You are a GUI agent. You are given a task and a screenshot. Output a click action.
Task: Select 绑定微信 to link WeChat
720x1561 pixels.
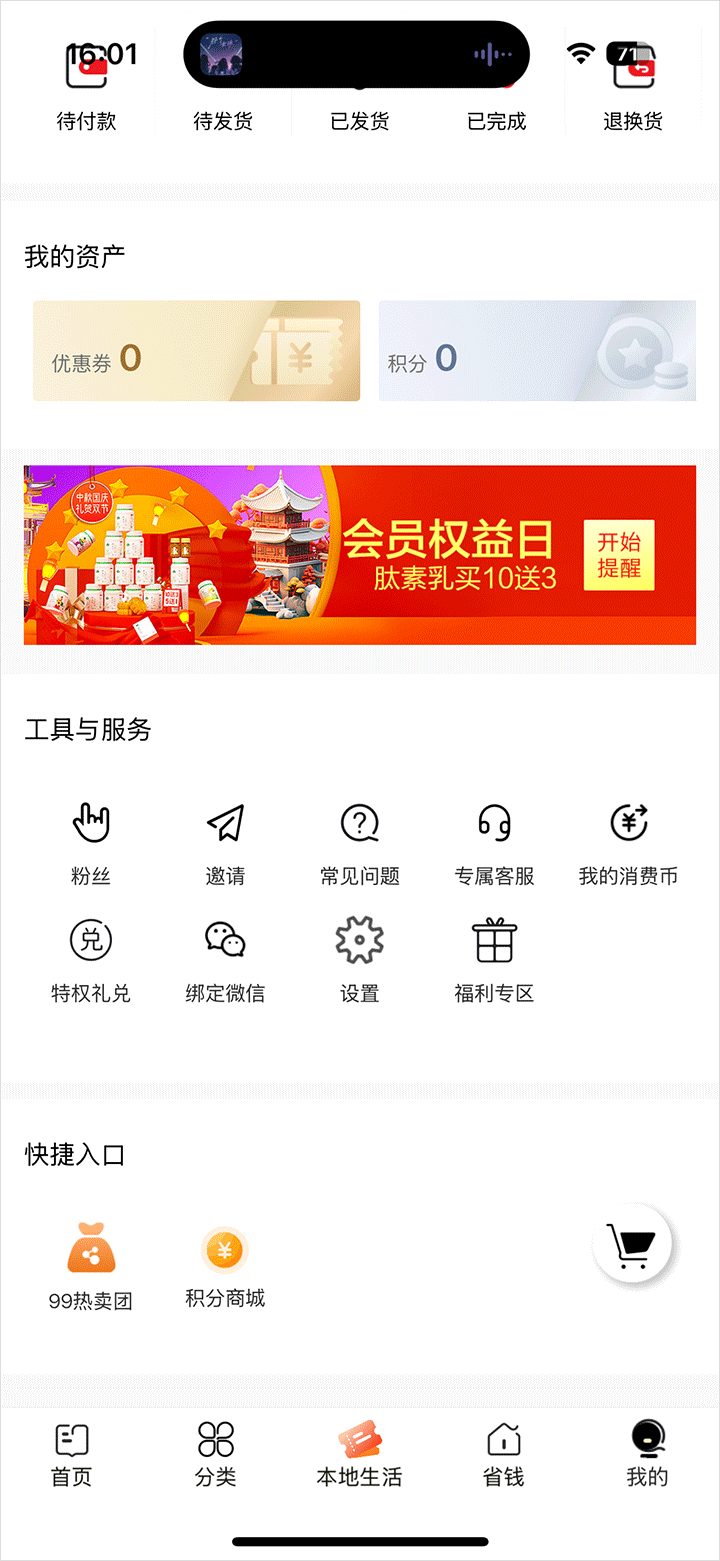[x=225, y=961]
